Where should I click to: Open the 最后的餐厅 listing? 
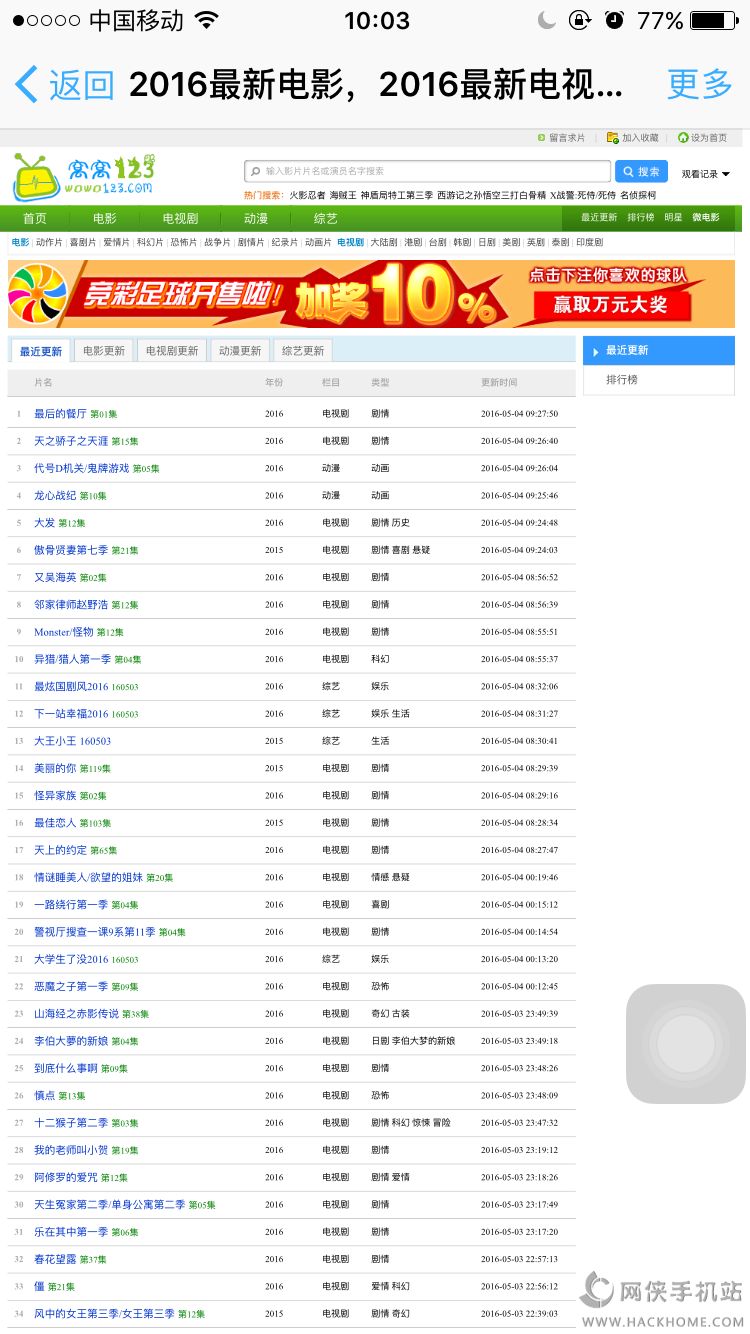(x=60, y=414)
